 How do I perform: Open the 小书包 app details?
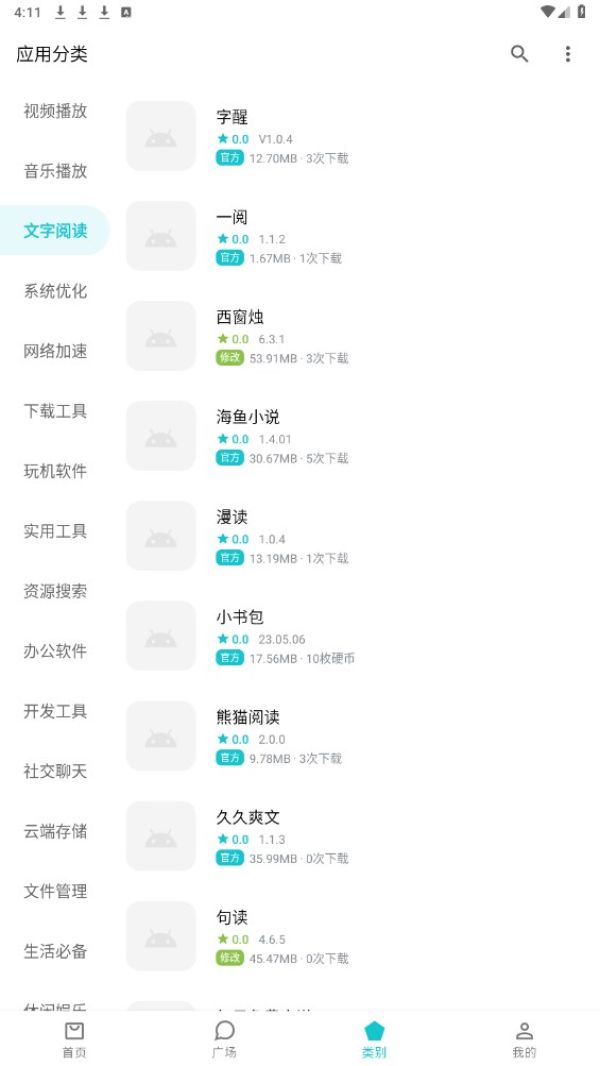pyautogui.click(x=300, y=637)
